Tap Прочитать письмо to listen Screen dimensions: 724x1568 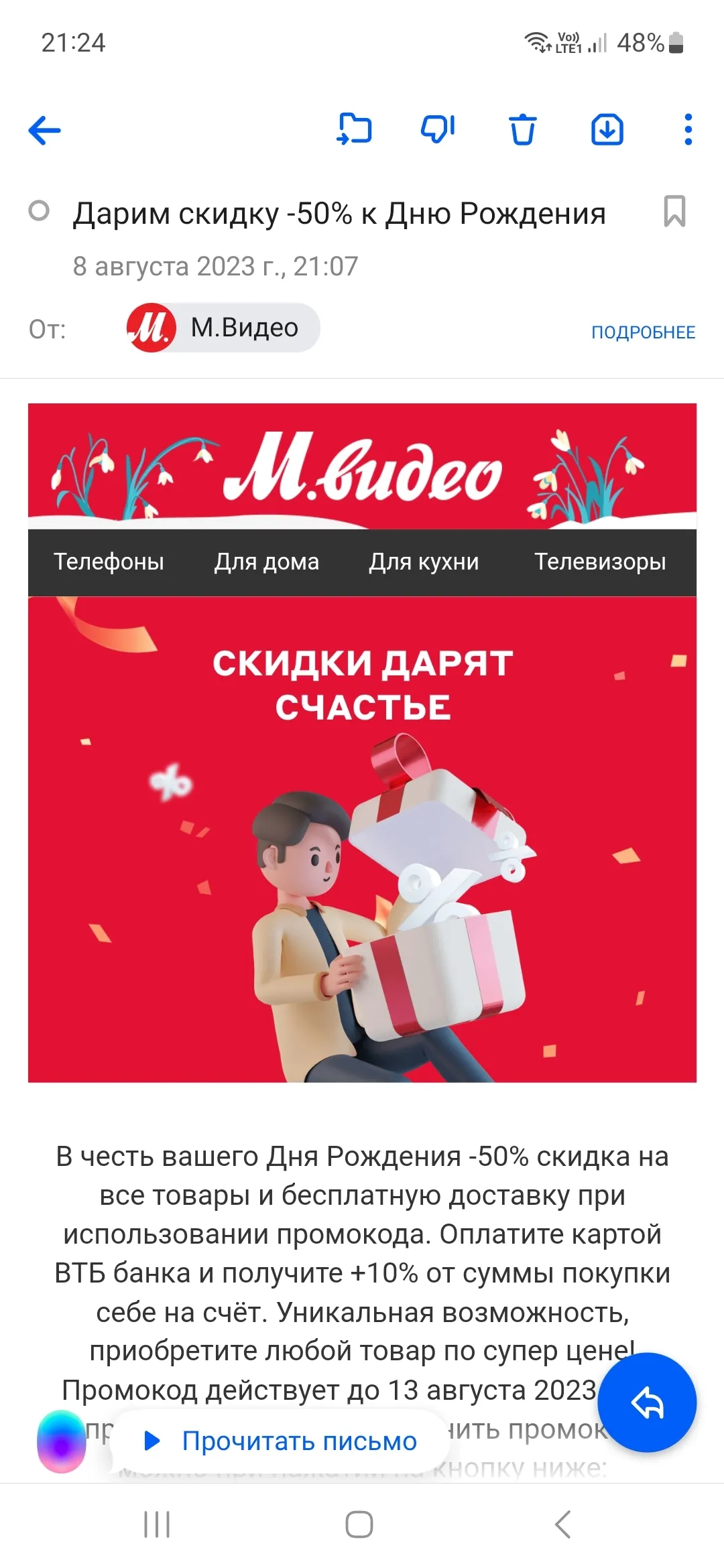tap(280, 1441)
